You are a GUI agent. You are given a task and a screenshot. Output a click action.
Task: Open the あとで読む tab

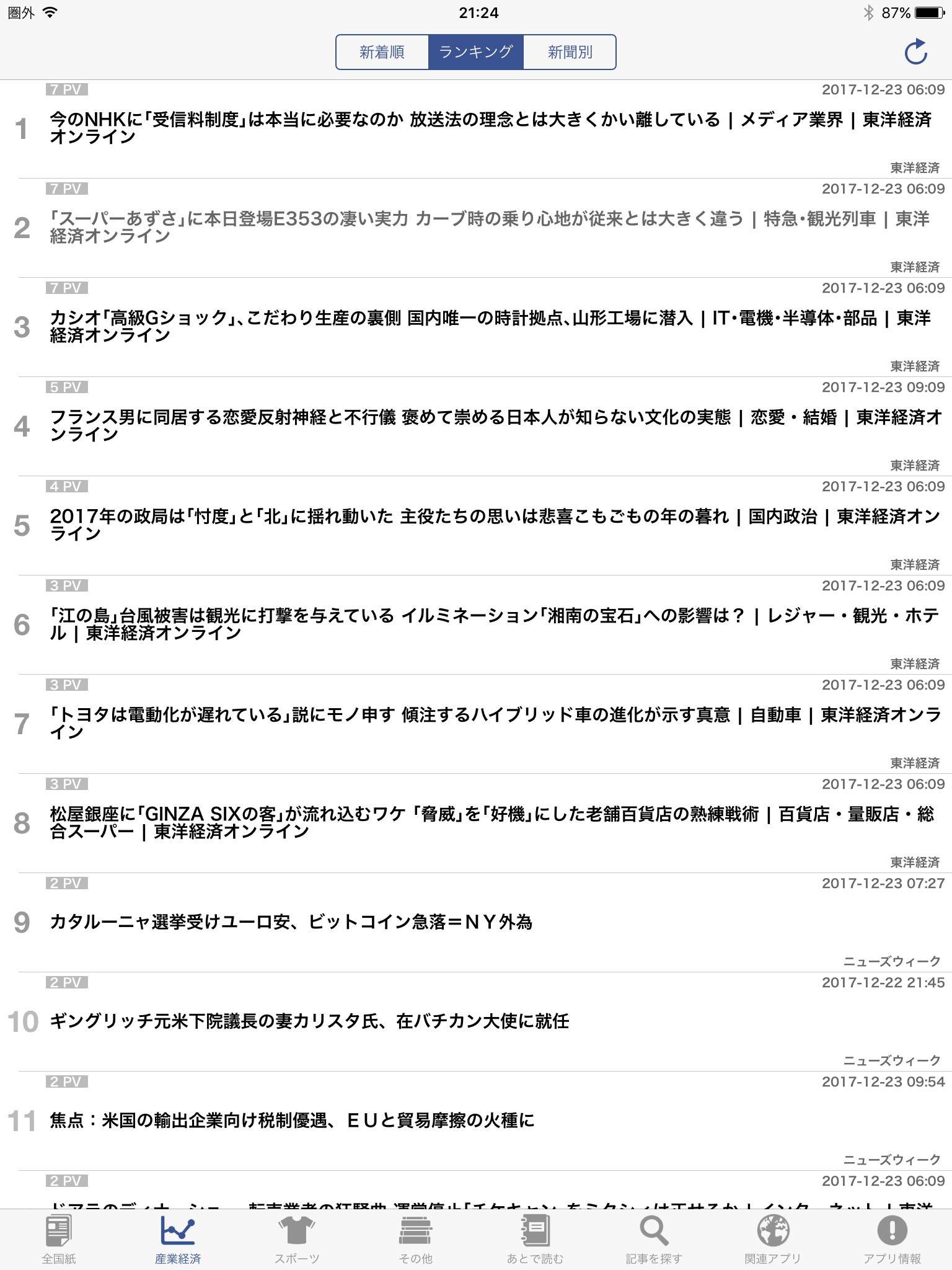tap(535, 1239)
